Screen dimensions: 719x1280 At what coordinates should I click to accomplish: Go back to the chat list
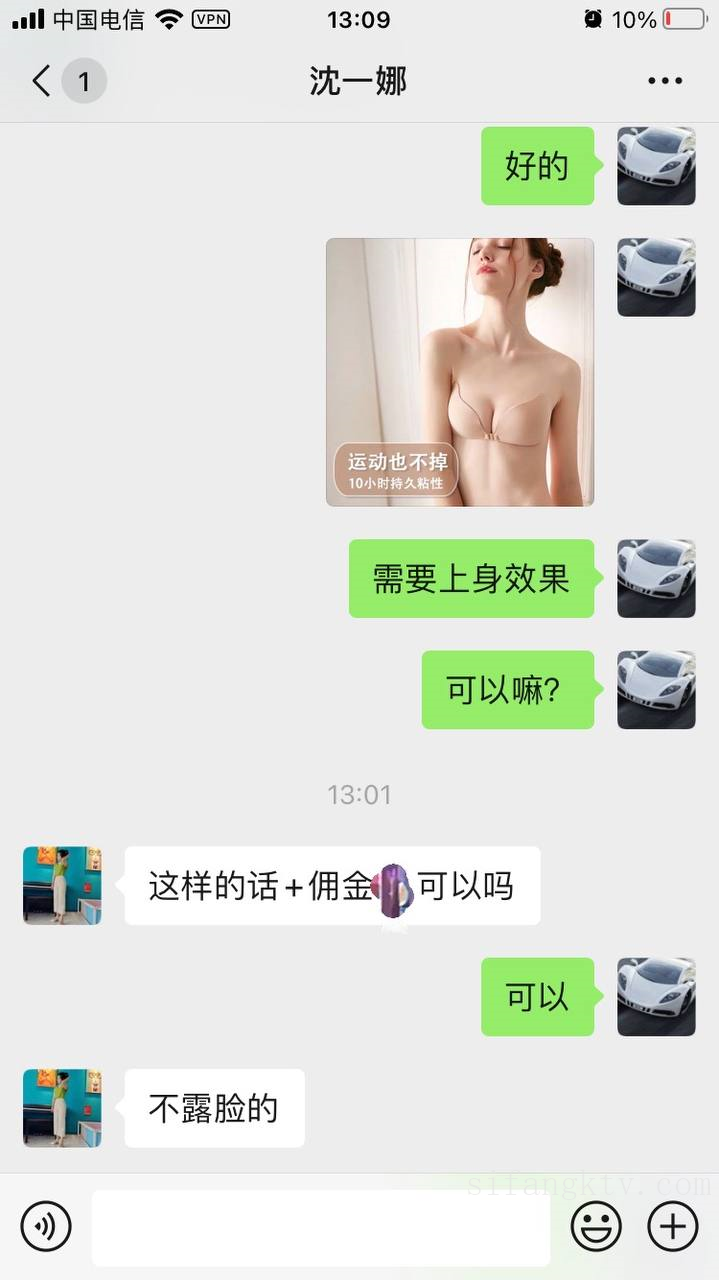(42, 81)
